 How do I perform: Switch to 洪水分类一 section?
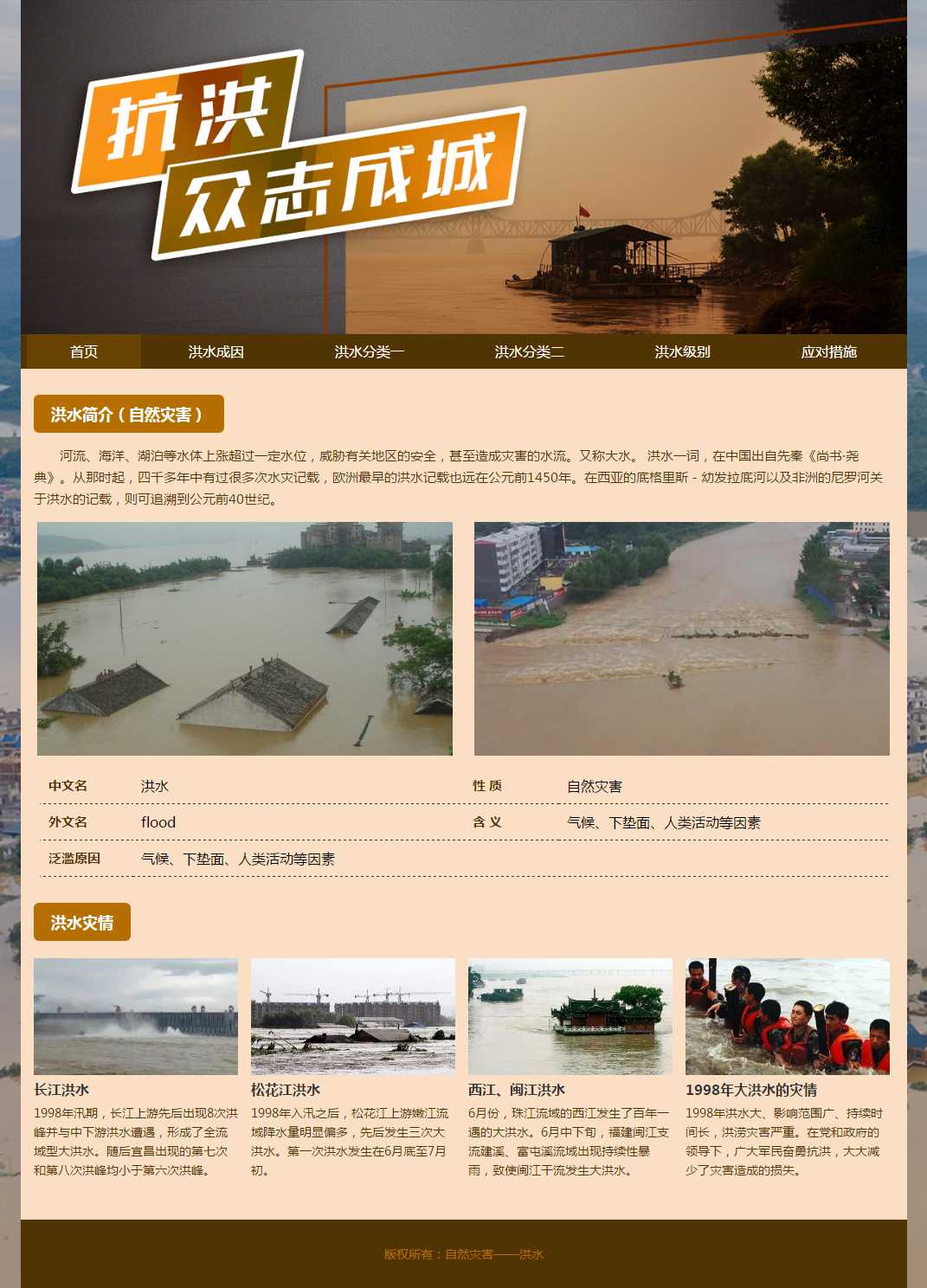[370, 351]
